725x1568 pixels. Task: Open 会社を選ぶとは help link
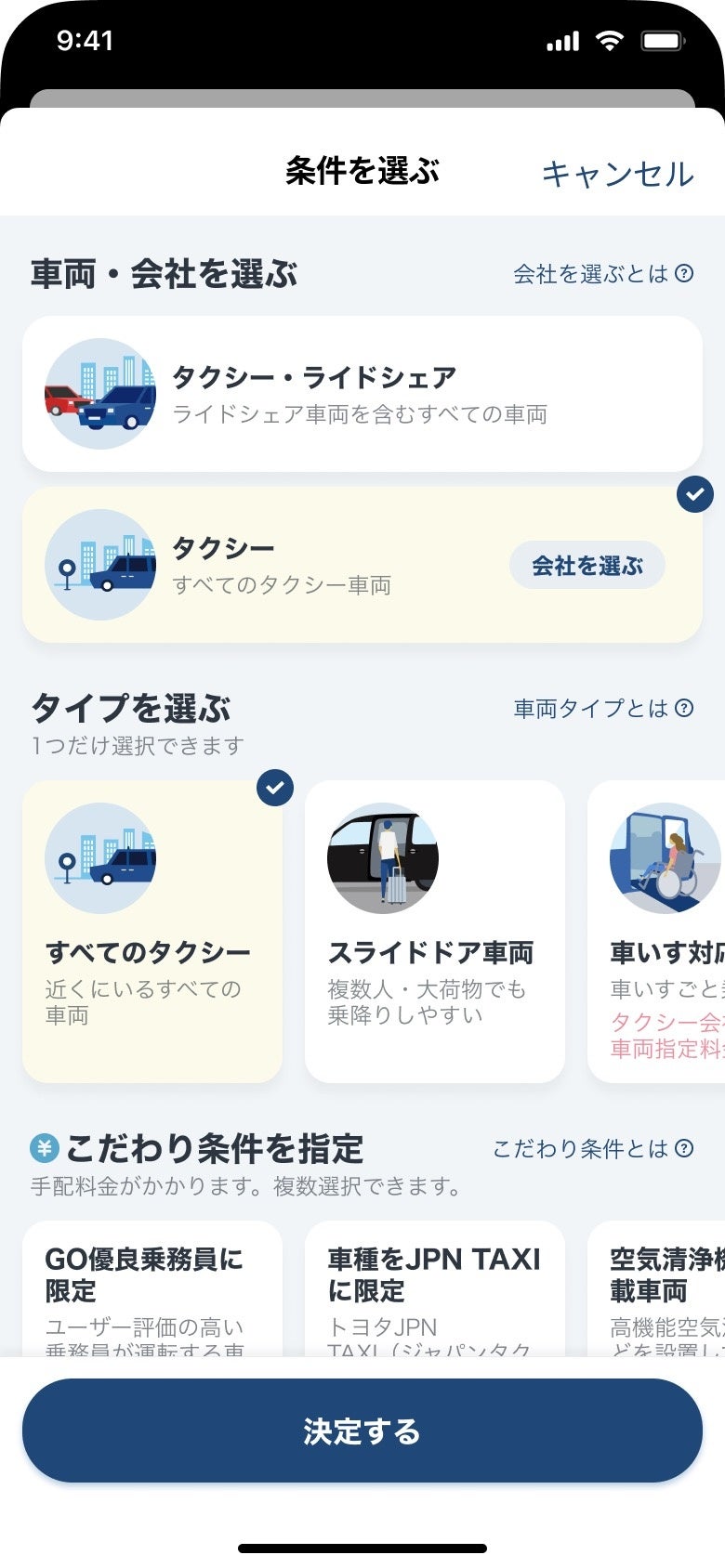(x=603, y=274)
